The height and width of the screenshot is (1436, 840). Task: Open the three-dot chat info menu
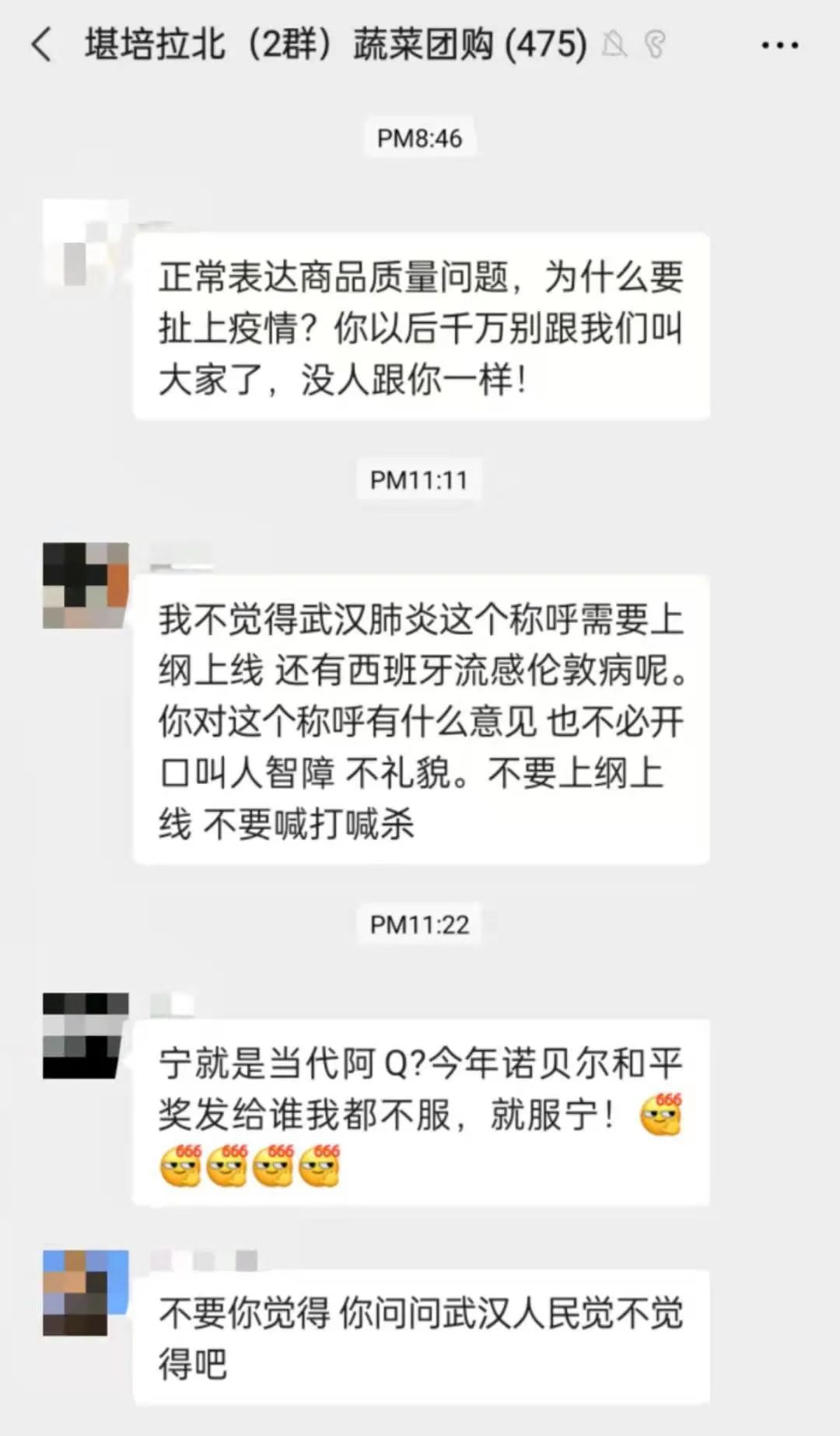(779, 46)
